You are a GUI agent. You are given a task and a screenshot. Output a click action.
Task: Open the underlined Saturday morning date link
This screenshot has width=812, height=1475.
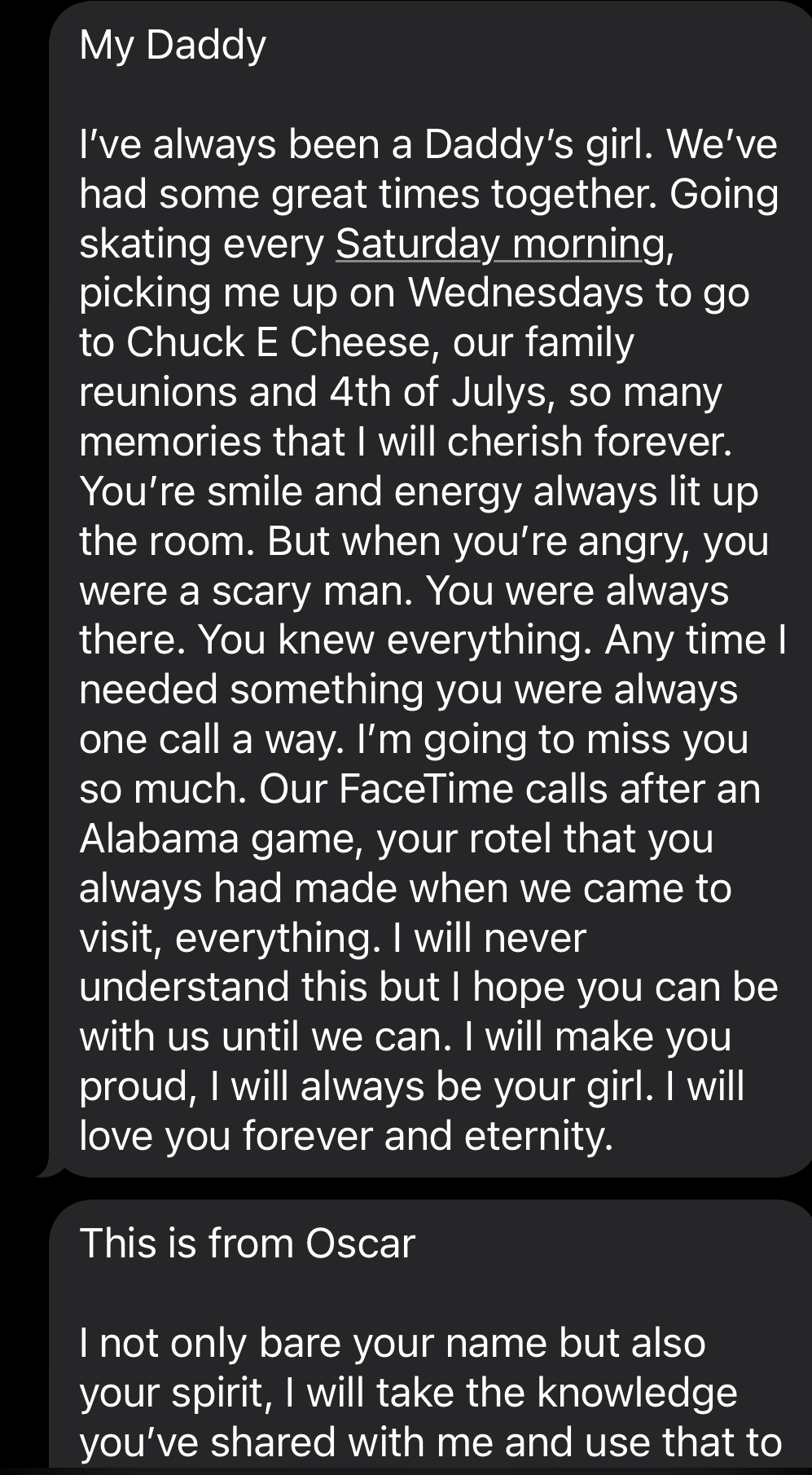500,244
